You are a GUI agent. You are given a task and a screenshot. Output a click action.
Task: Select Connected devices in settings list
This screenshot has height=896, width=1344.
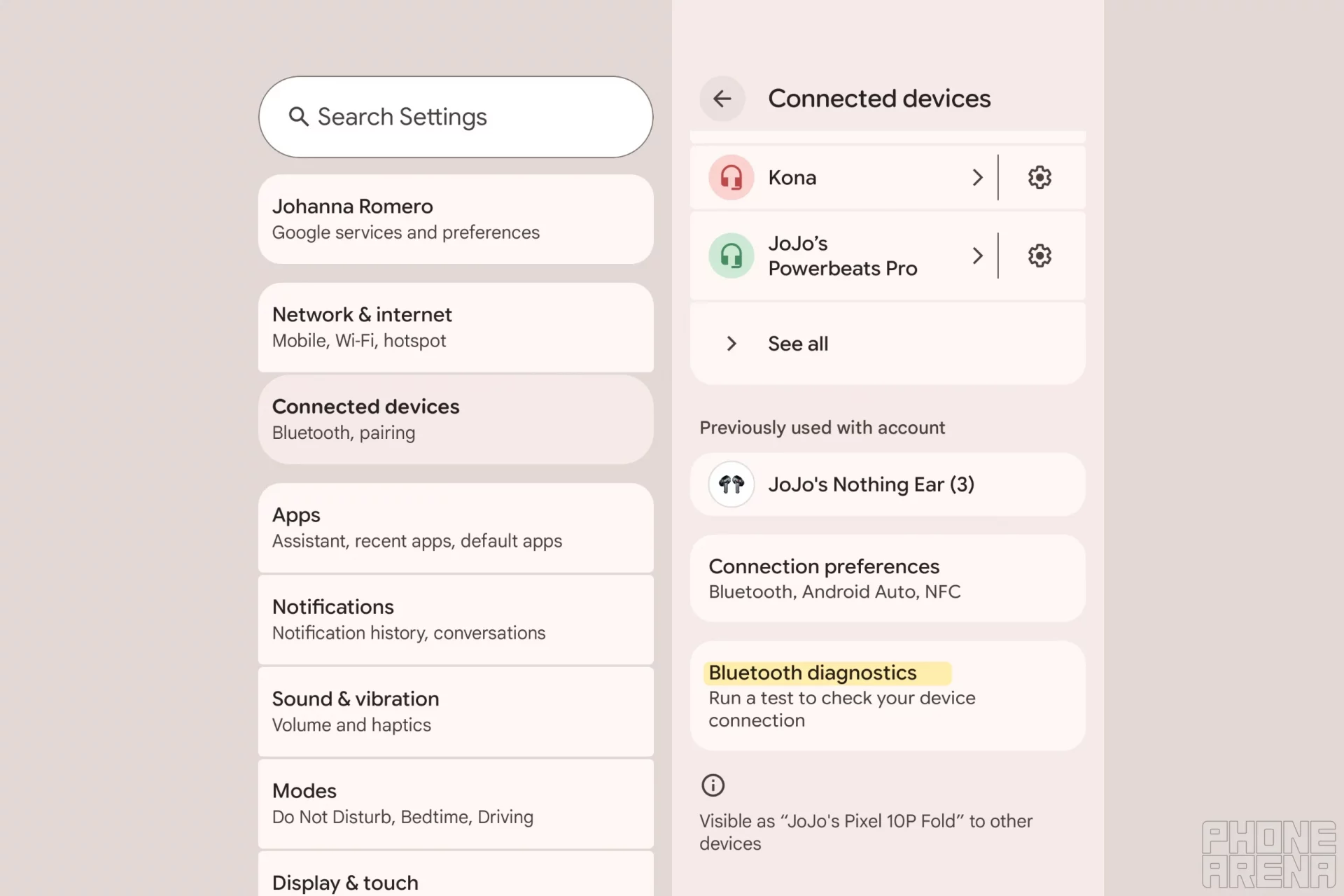tap(456, 419)
